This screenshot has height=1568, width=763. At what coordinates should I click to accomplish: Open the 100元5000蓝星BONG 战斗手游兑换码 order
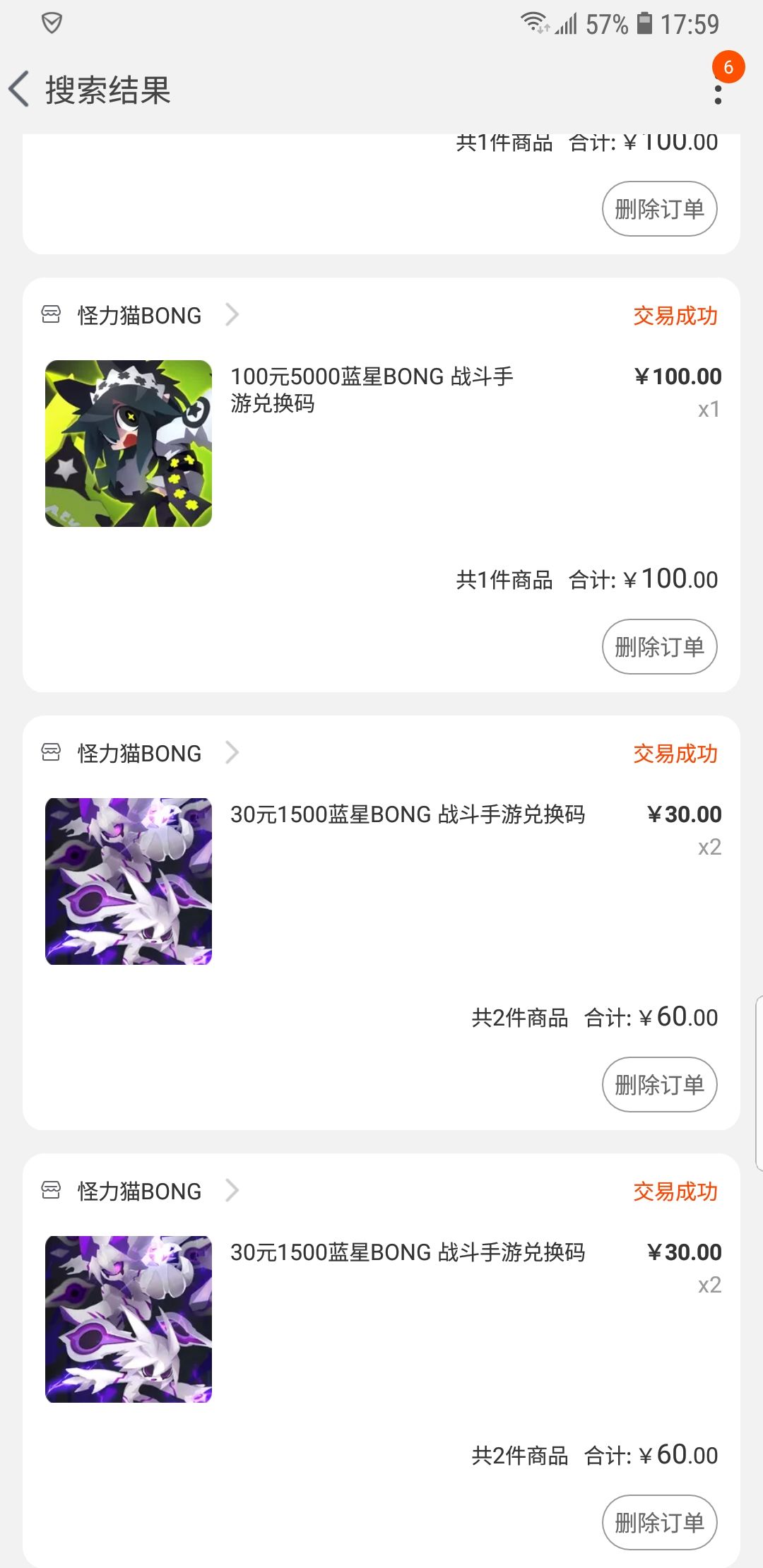(372, 389)
